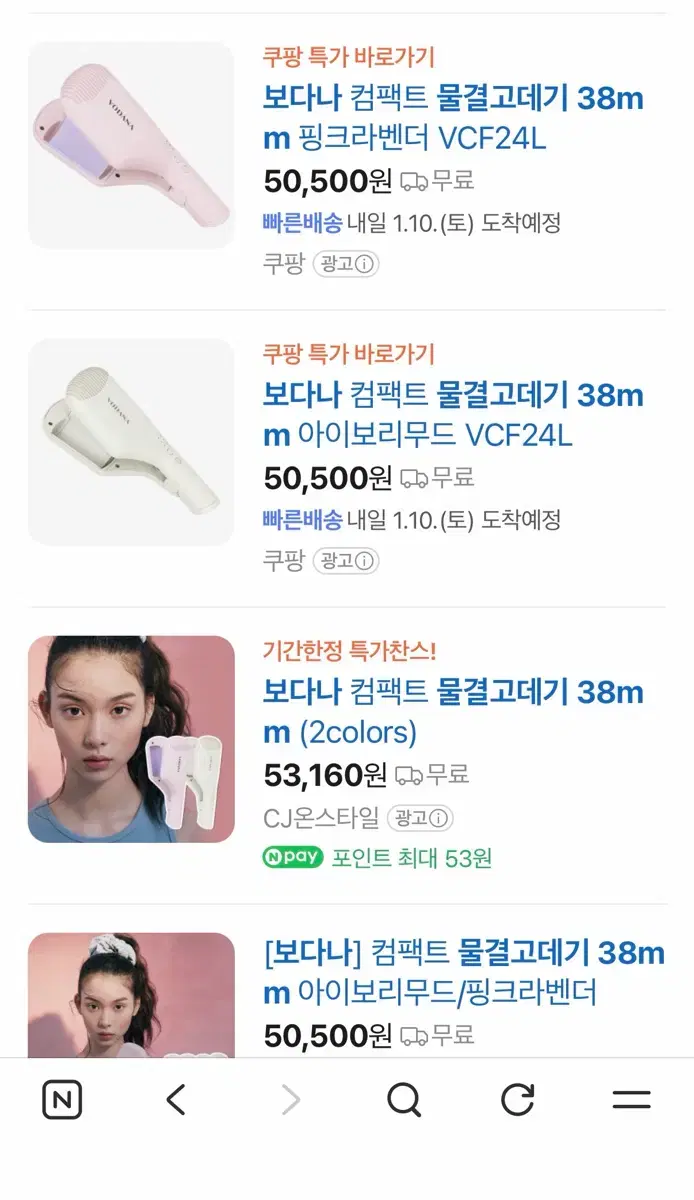This screenshot has width=694, height=1200.
Task: Open the 핑크라벤더 VCF24L product title
Action: point(454,118)
